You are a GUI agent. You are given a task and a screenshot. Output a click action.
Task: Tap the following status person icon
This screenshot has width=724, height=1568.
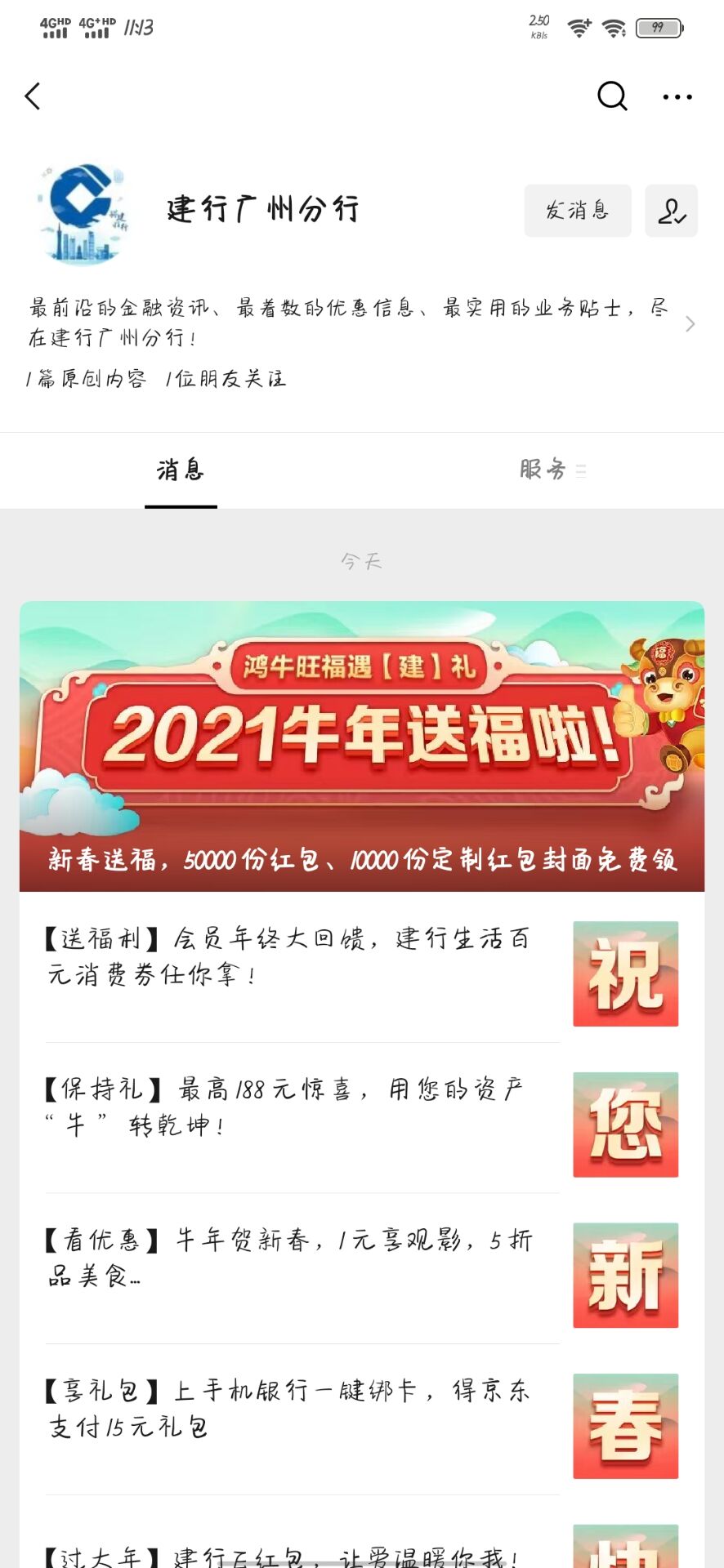pos(671,211)
